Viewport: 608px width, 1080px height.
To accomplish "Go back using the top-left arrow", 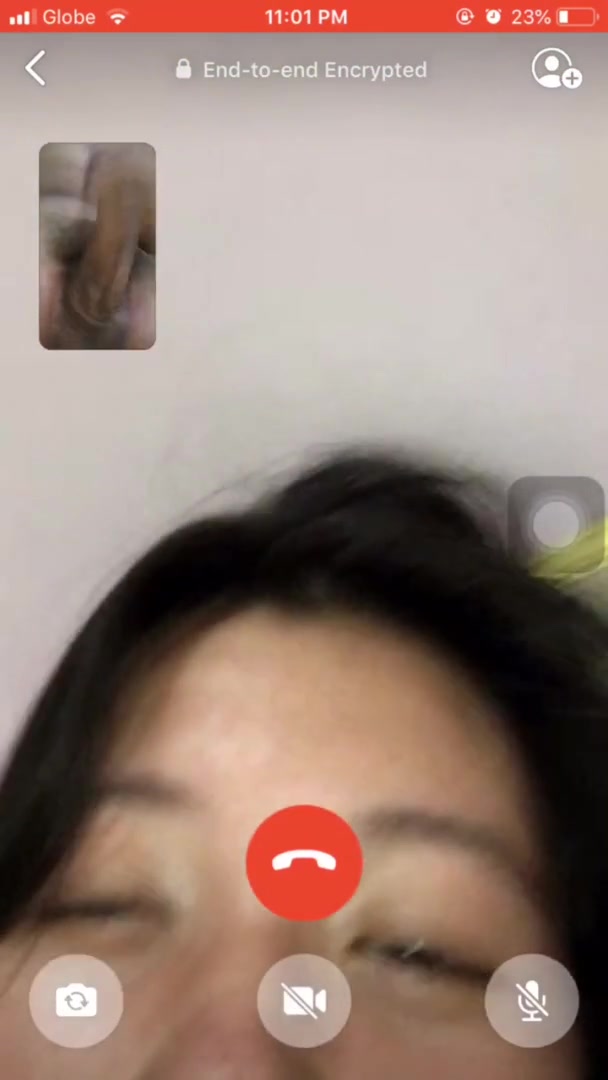I will (36, 69).
